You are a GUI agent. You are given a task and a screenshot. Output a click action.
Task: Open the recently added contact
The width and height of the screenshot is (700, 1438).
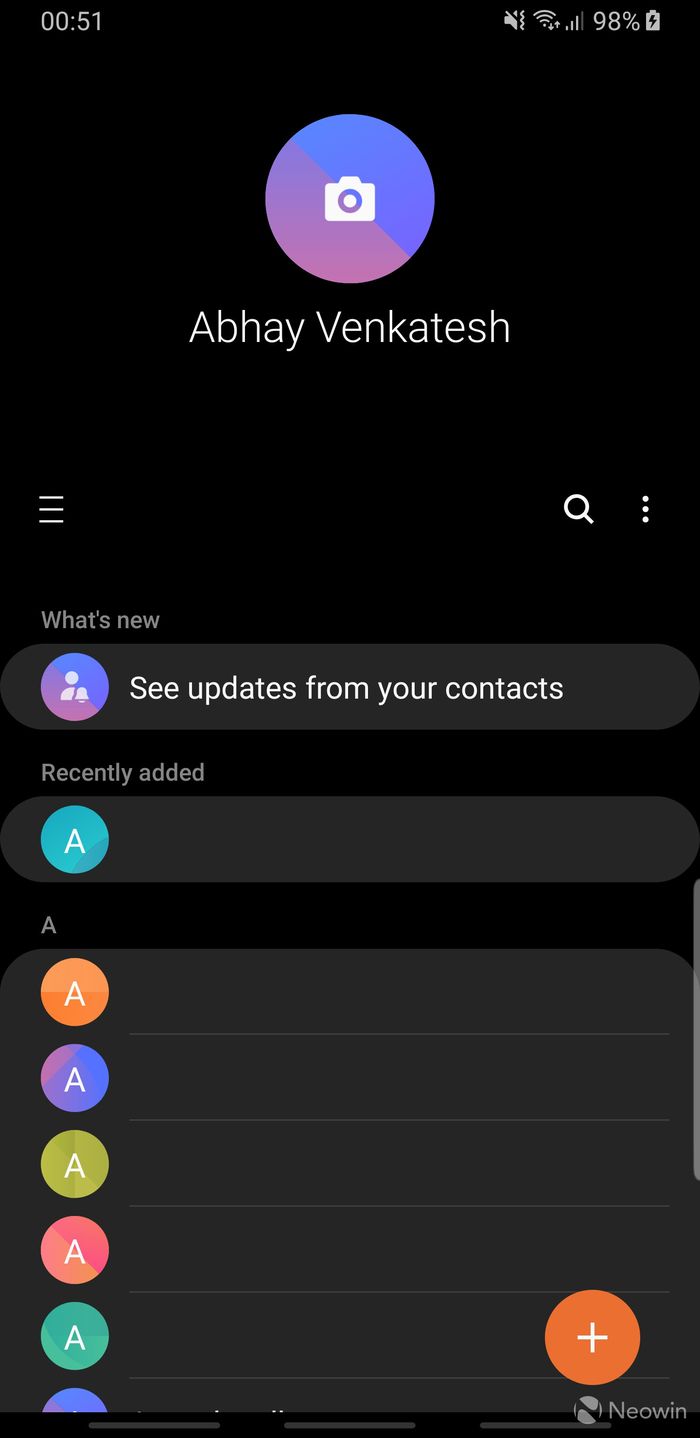[x=349, y=840]
